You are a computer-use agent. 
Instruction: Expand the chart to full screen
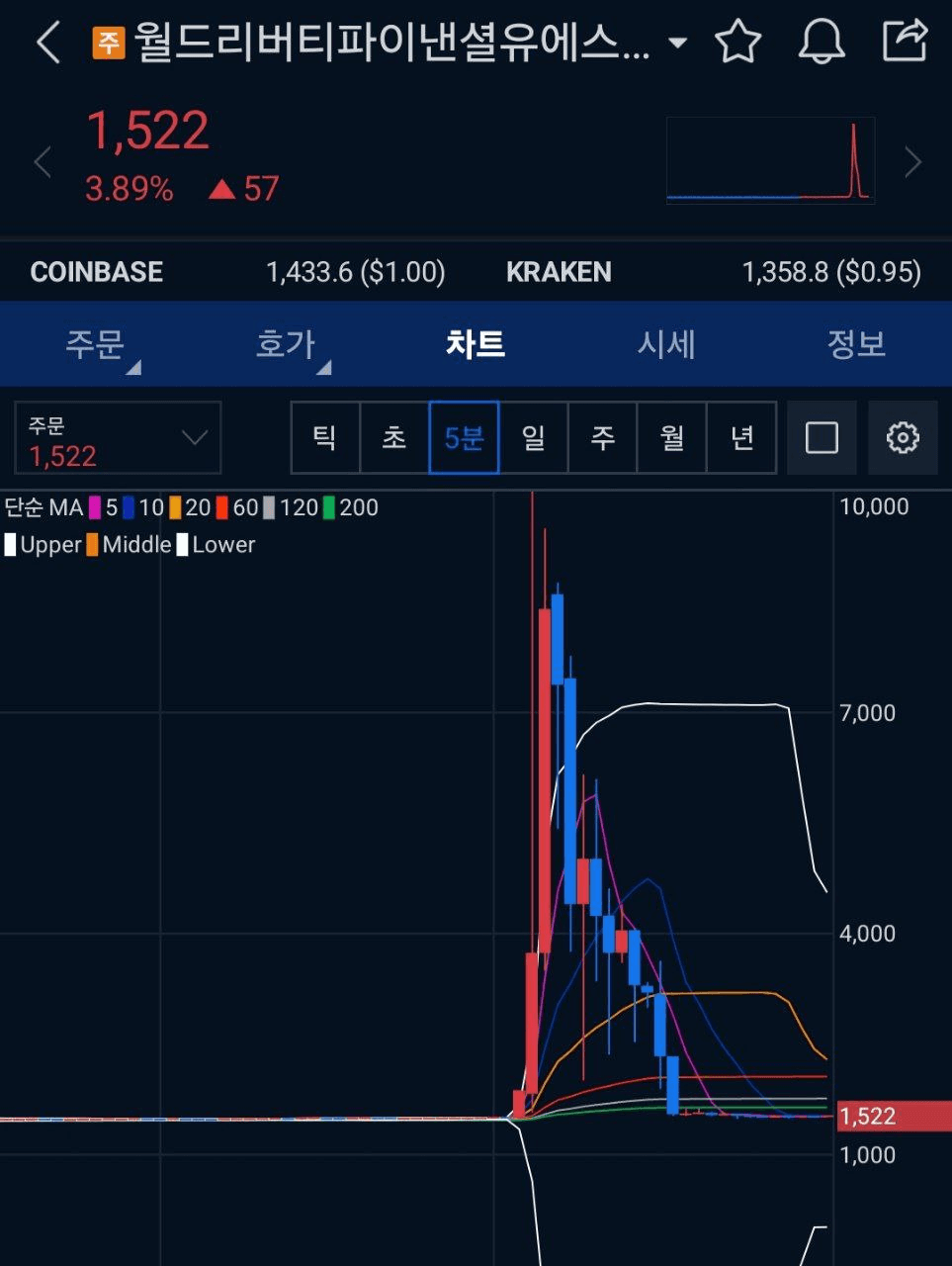click(x=822, y=438)
